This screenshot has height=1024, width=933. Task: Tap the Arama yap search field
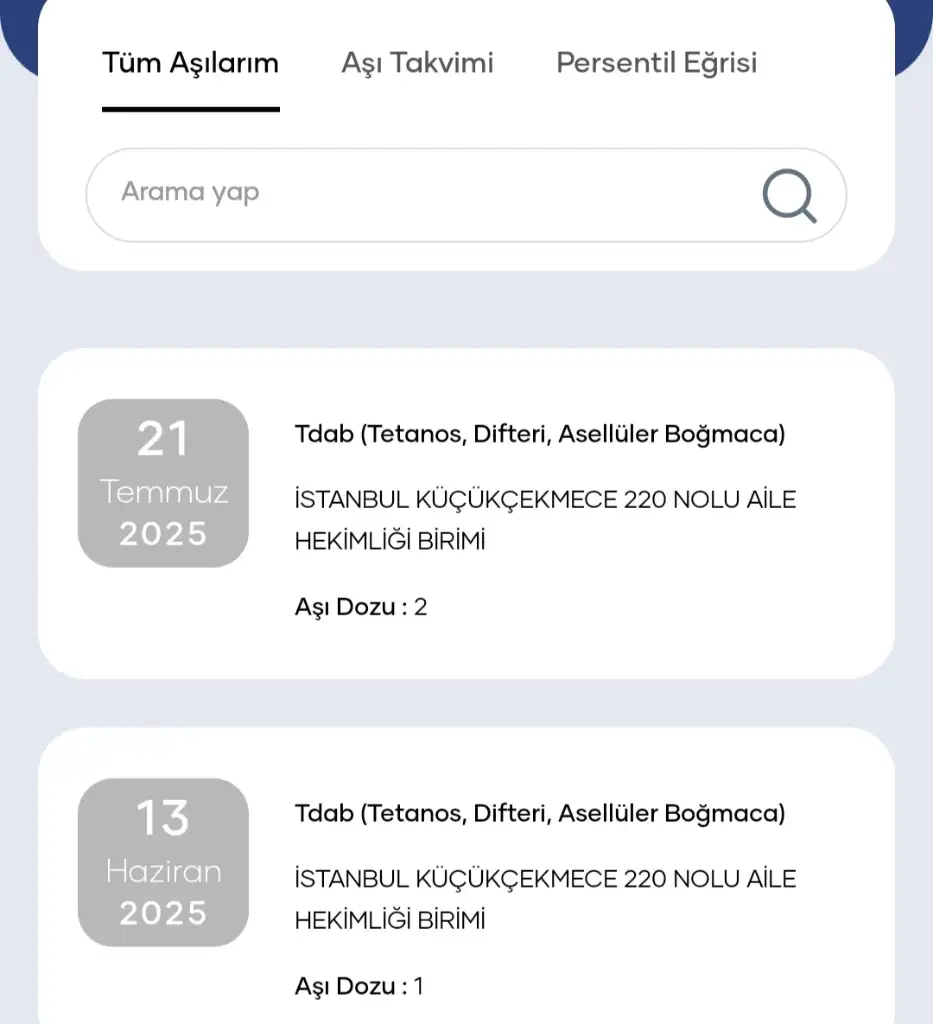[x=420, y=193]
